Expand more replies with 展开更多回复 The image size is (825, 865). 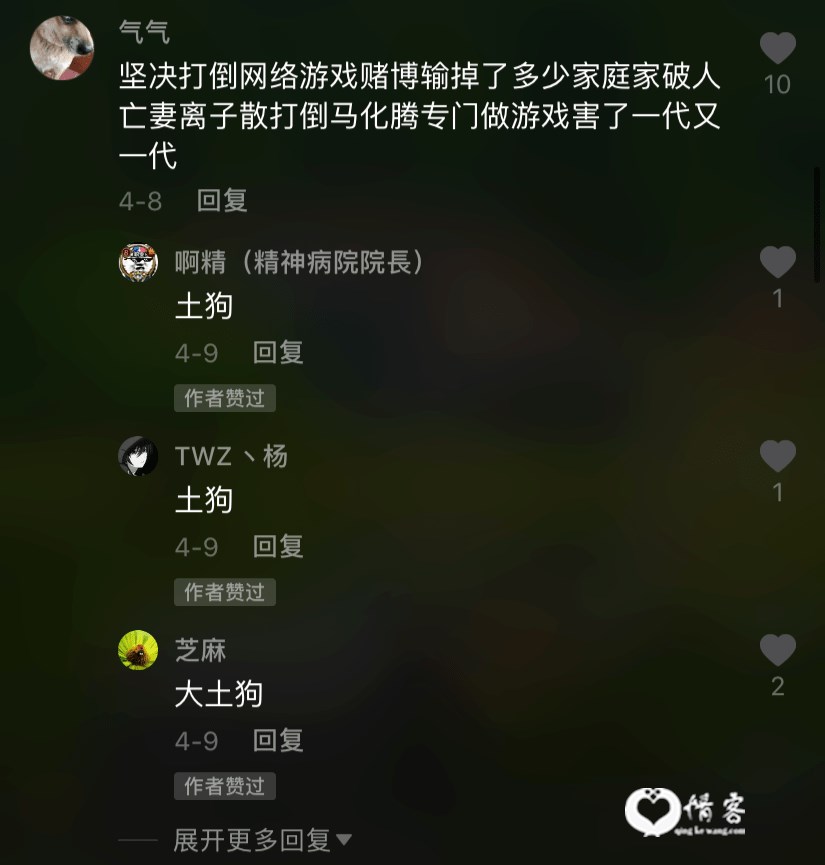coord(262,839)
